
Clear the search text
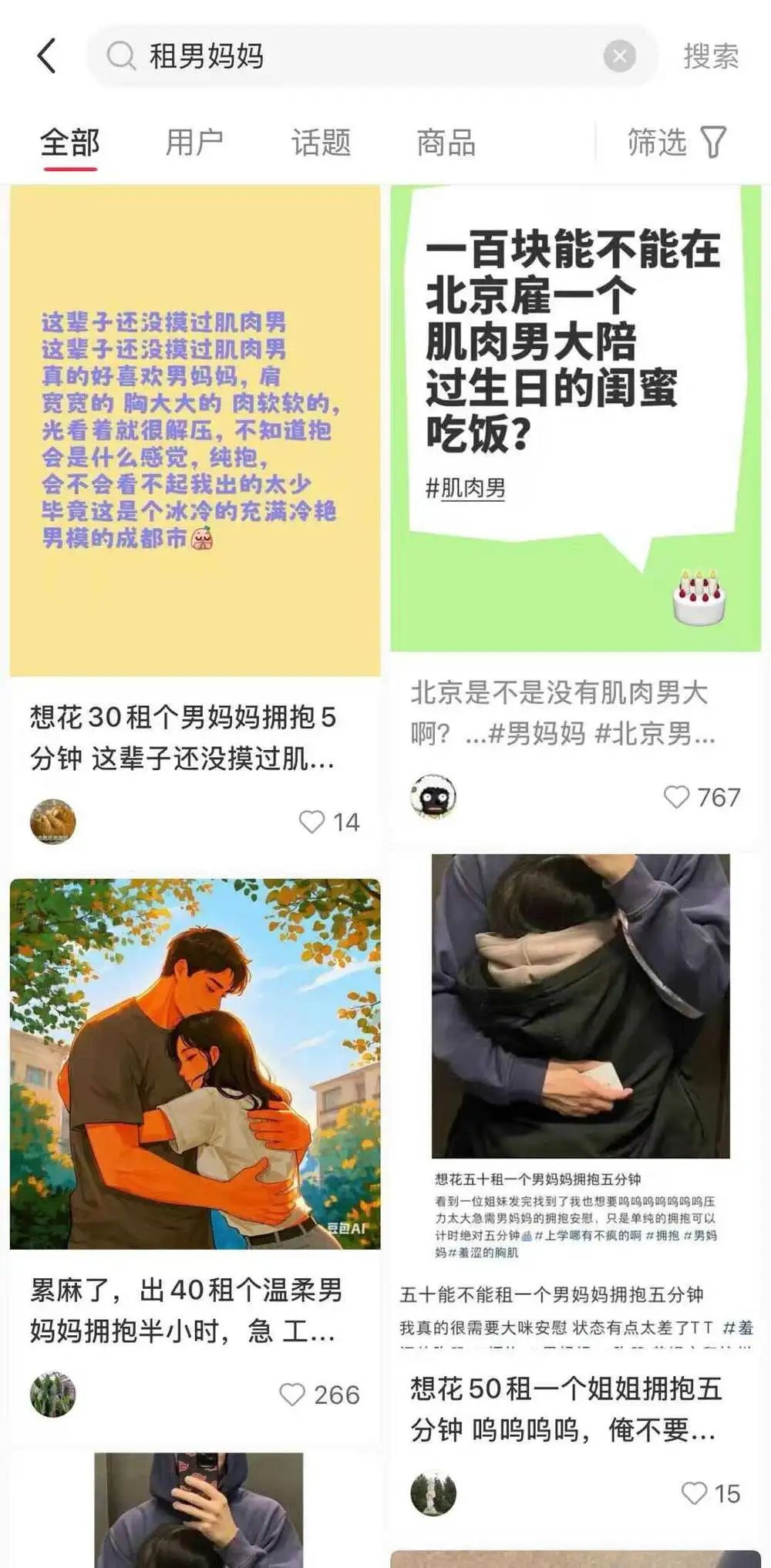click(x=619, y=56)
